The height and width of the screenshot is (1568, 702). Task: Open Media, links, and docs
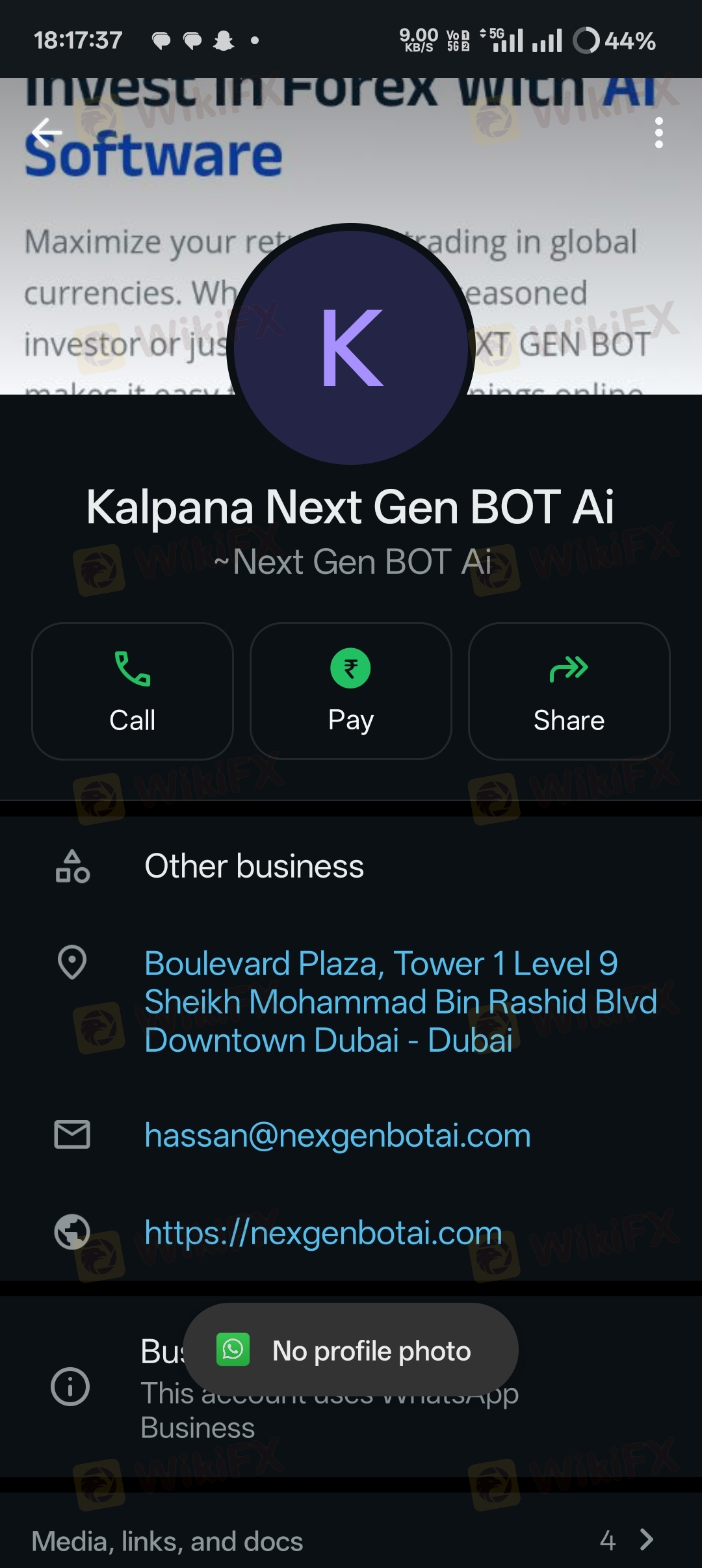click(x=351, y=1541)
